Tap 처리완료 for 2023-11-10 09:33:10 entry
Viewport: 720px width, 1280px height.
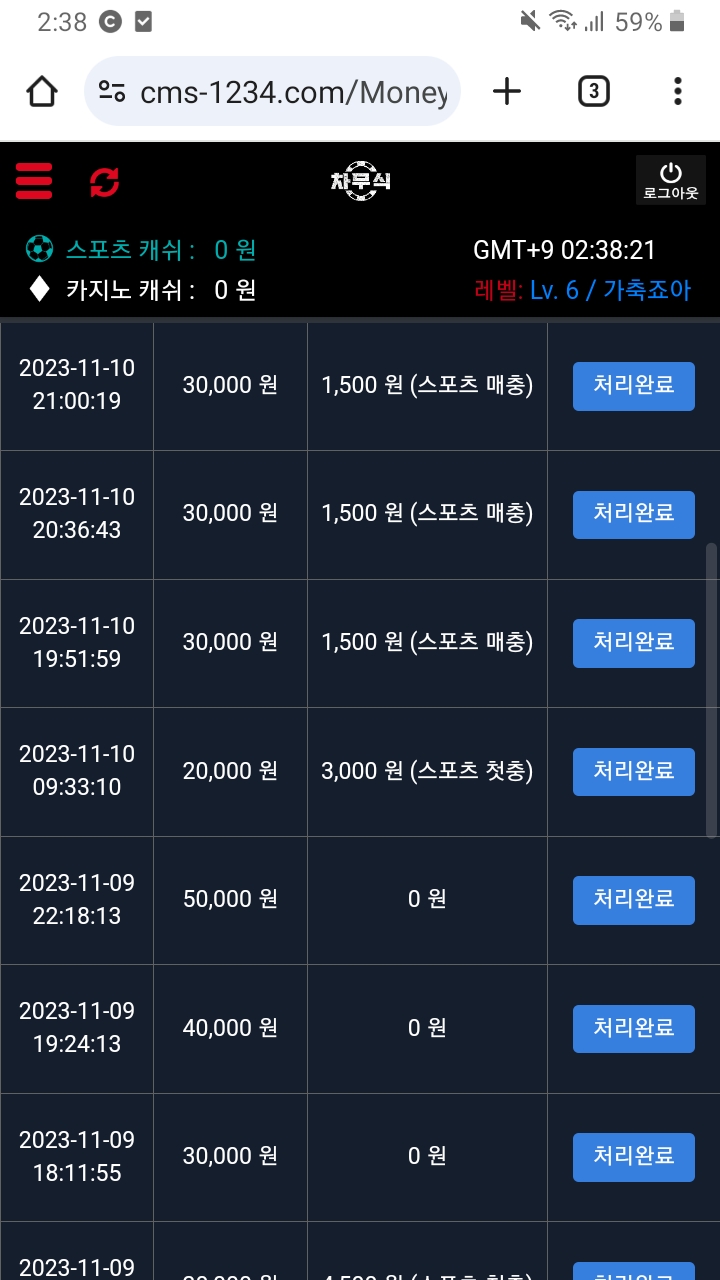tap(633, 772)
